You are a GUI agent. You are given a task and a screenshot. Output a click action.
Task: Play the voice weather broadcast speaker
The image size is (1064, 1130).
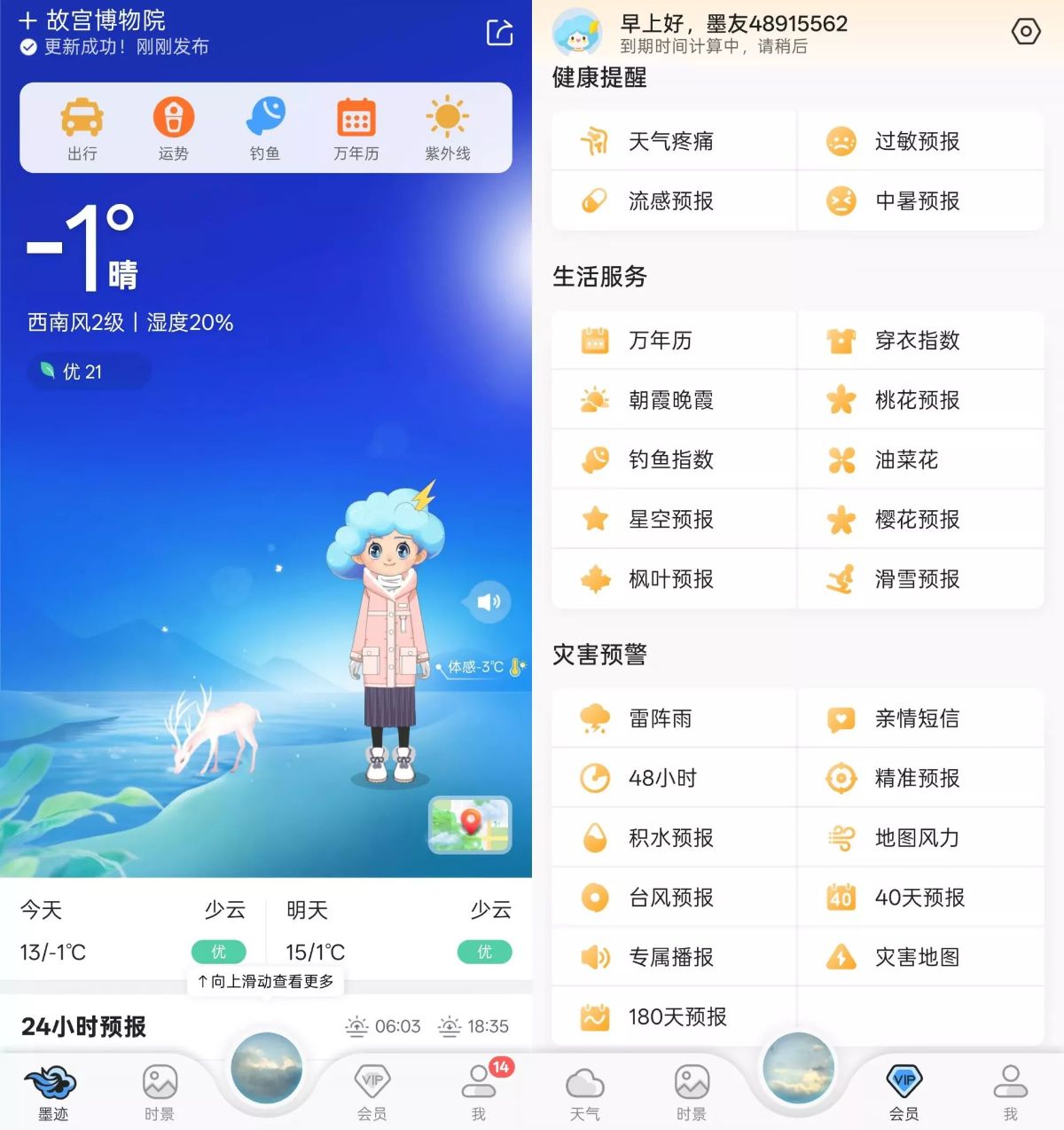[x=488, y=602]
